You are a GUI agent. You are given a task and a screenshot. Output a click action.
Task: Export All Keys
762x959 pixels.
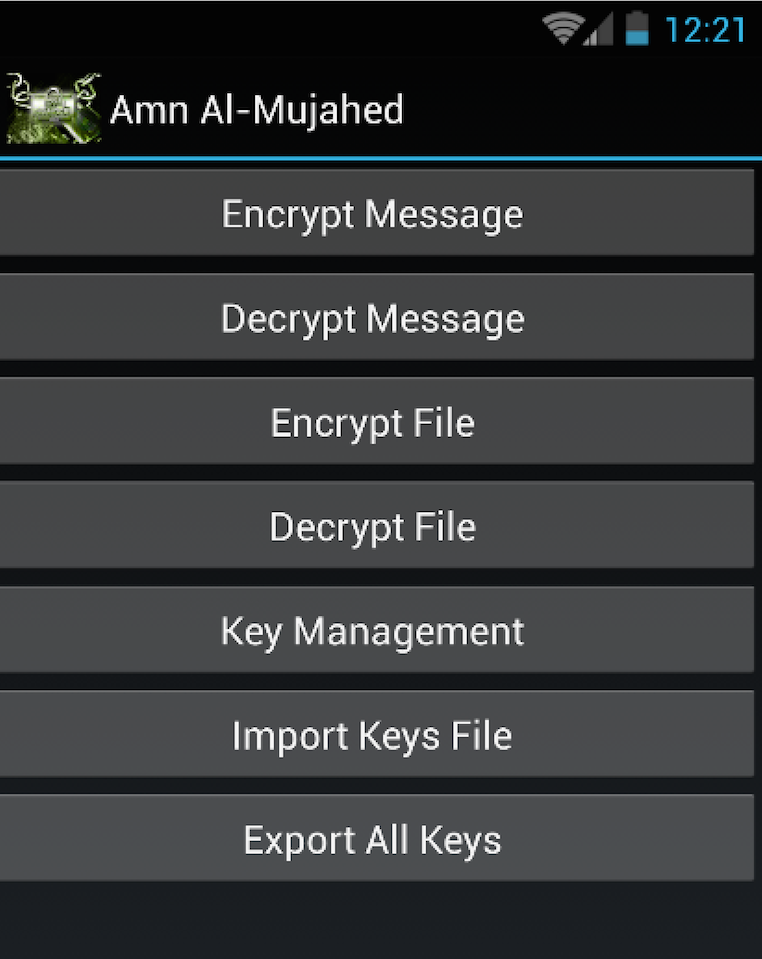tap(372, 839)
